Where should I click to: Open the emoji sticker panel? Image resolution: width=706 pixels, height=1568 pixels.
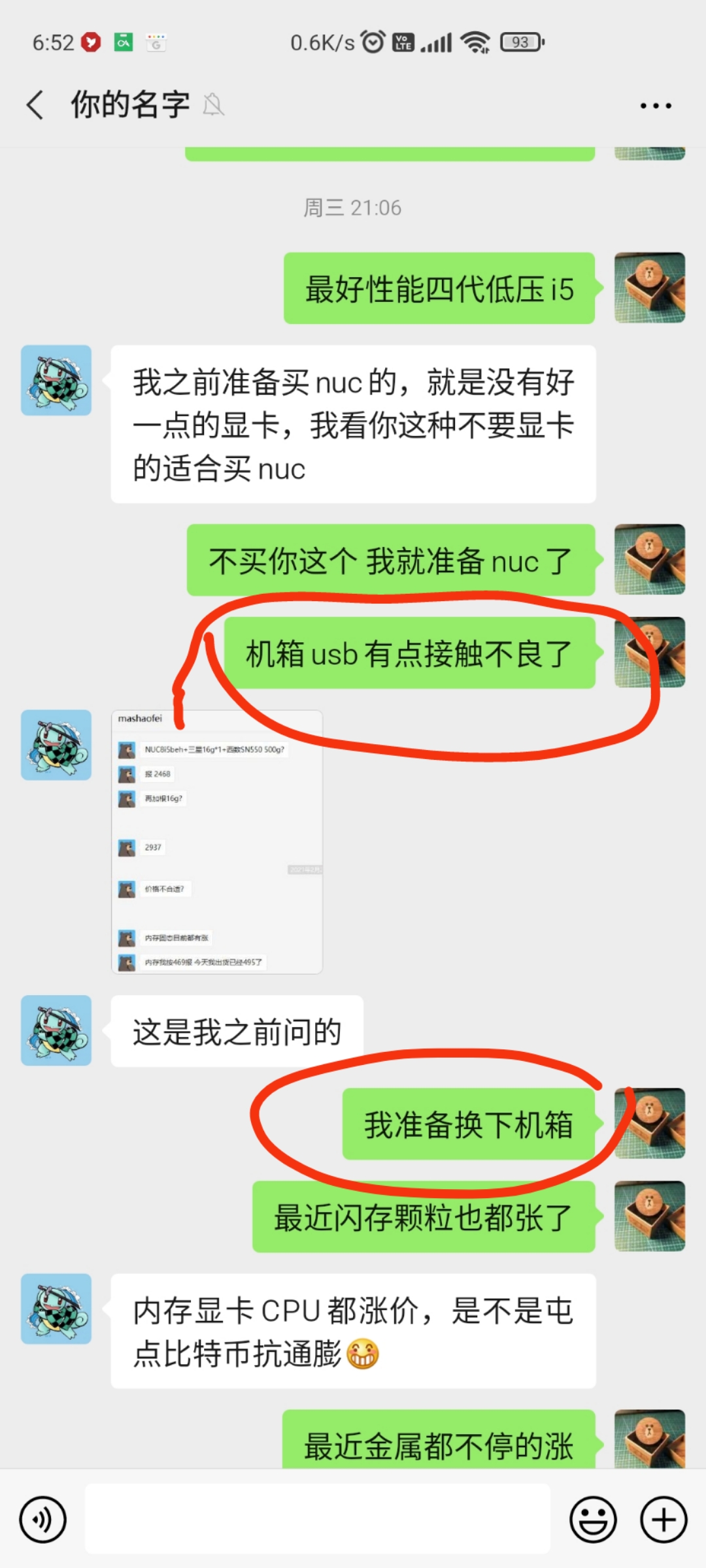[x=593, y=1520]
